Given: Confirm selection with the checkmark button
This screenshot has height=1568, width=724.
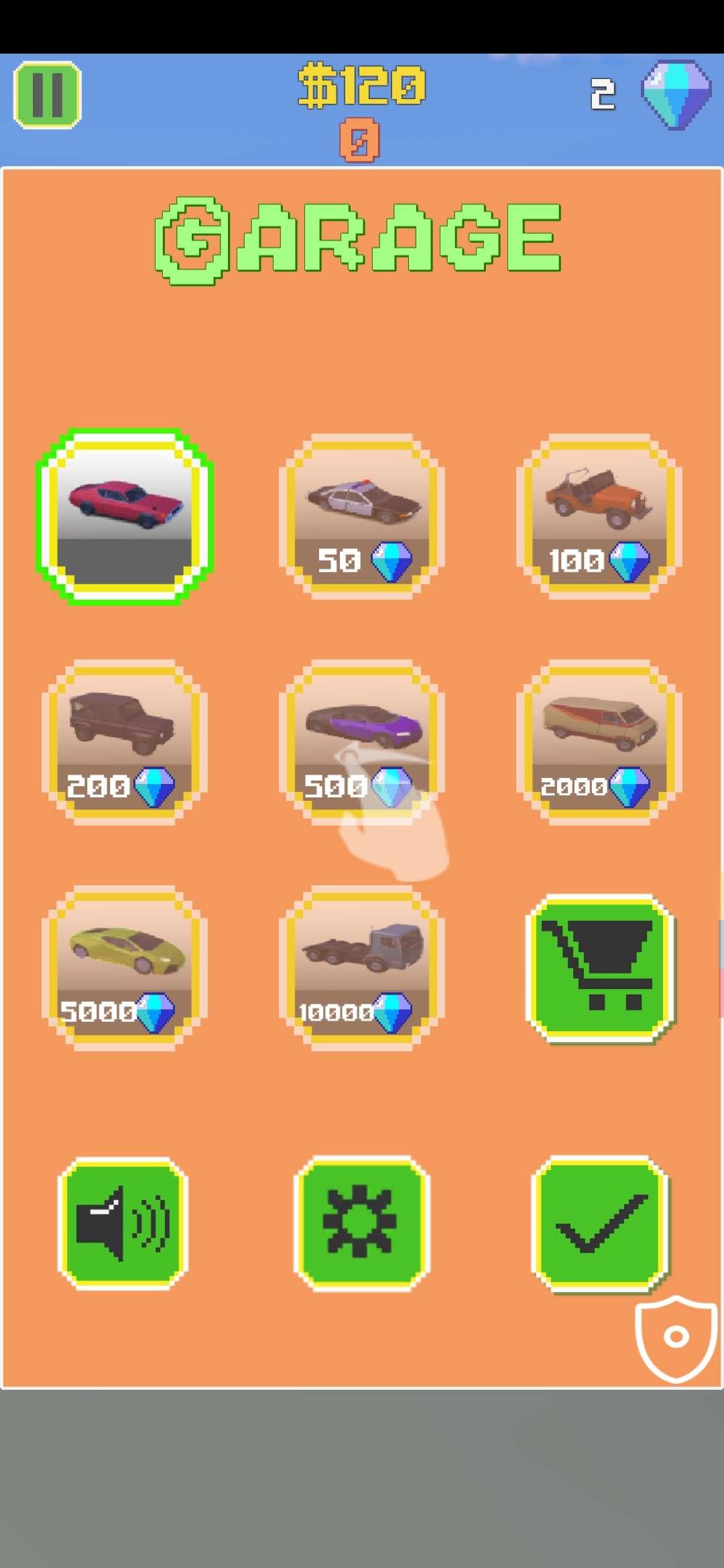Looking at the screenshot, I should pos(601,1224).
